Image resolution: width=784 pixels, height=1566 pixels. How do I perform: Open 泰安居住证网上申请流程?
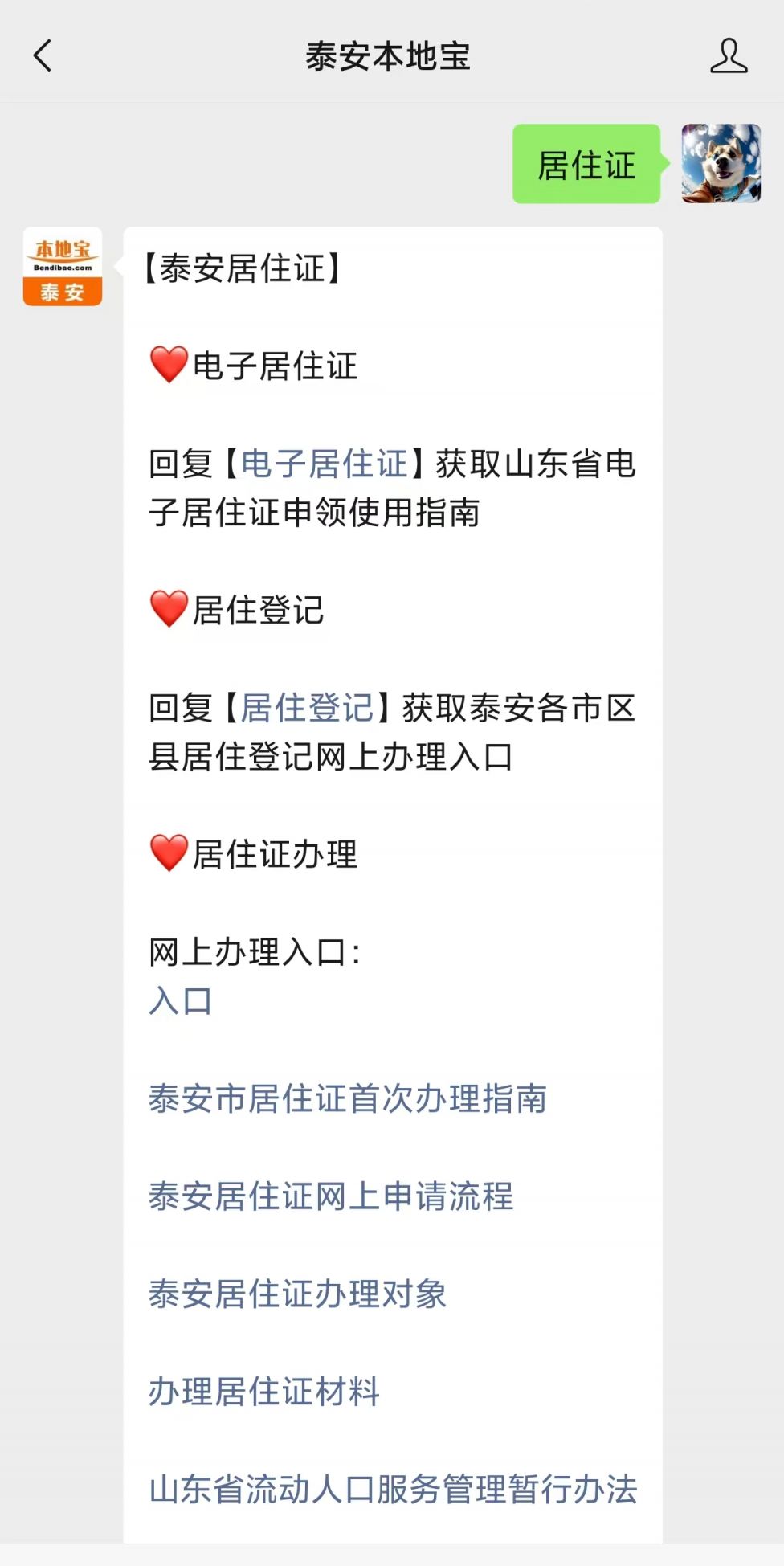330,1196
